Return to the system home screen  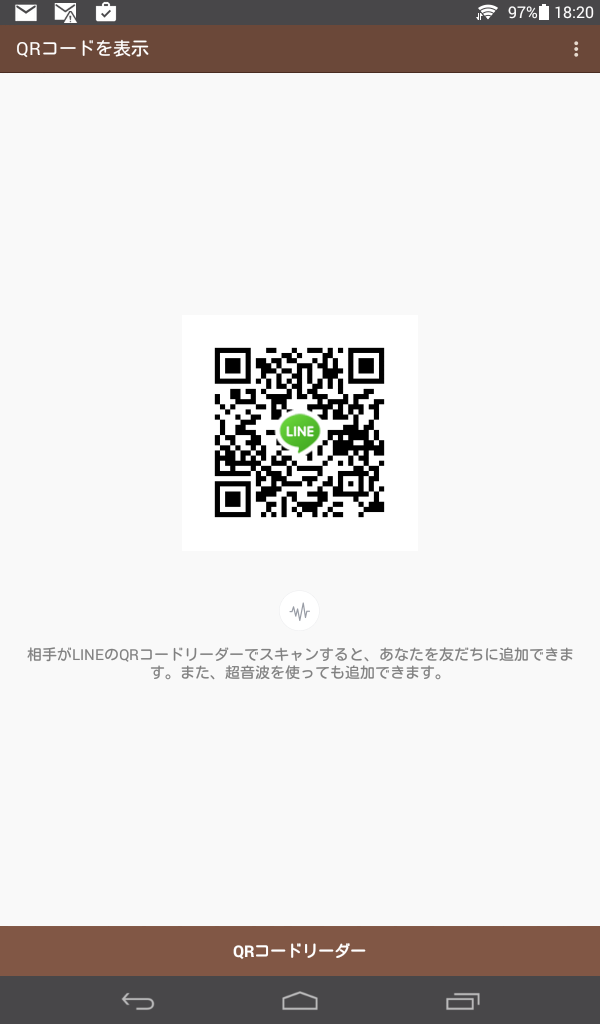[300, 1001]
